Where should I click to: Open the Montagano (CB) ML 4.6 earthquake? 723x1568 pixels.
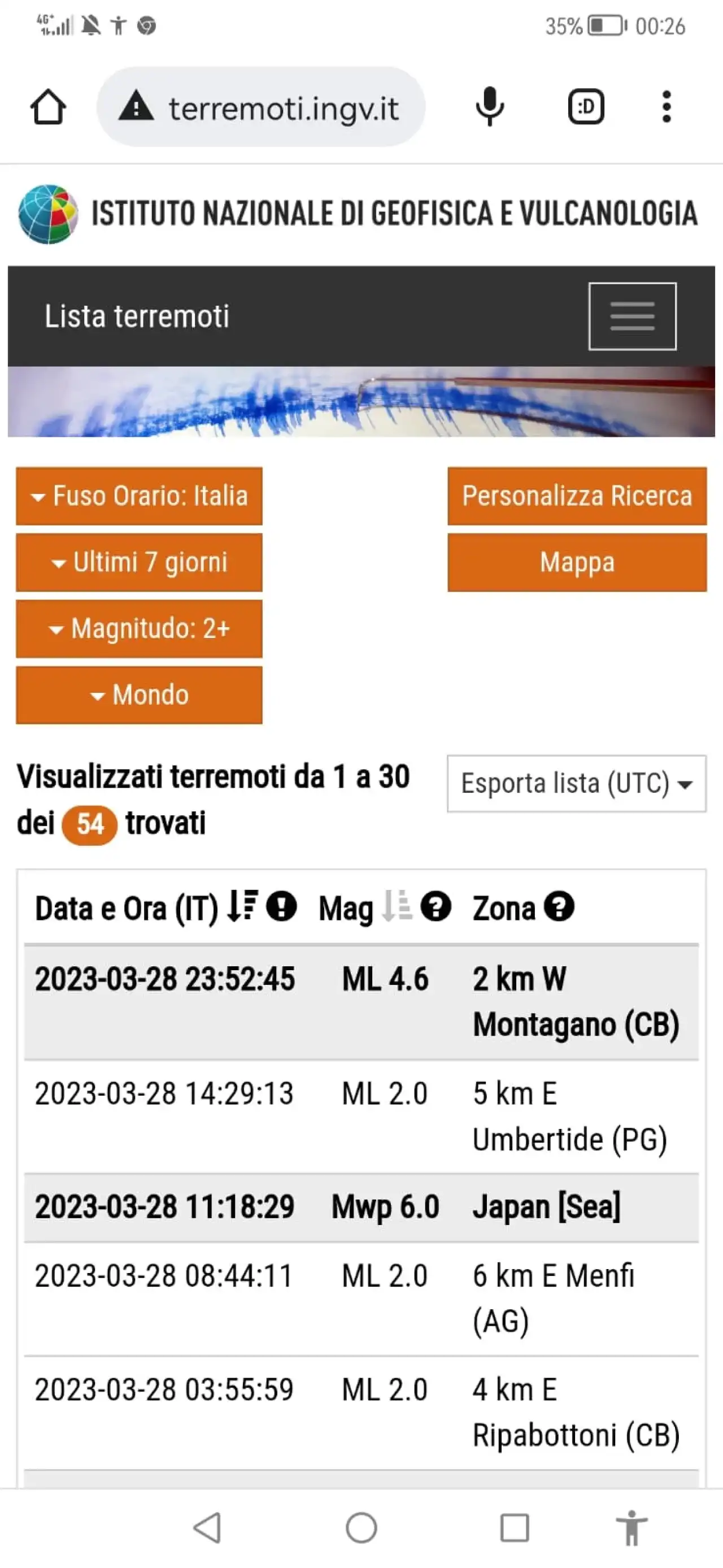pos(361,1002)
